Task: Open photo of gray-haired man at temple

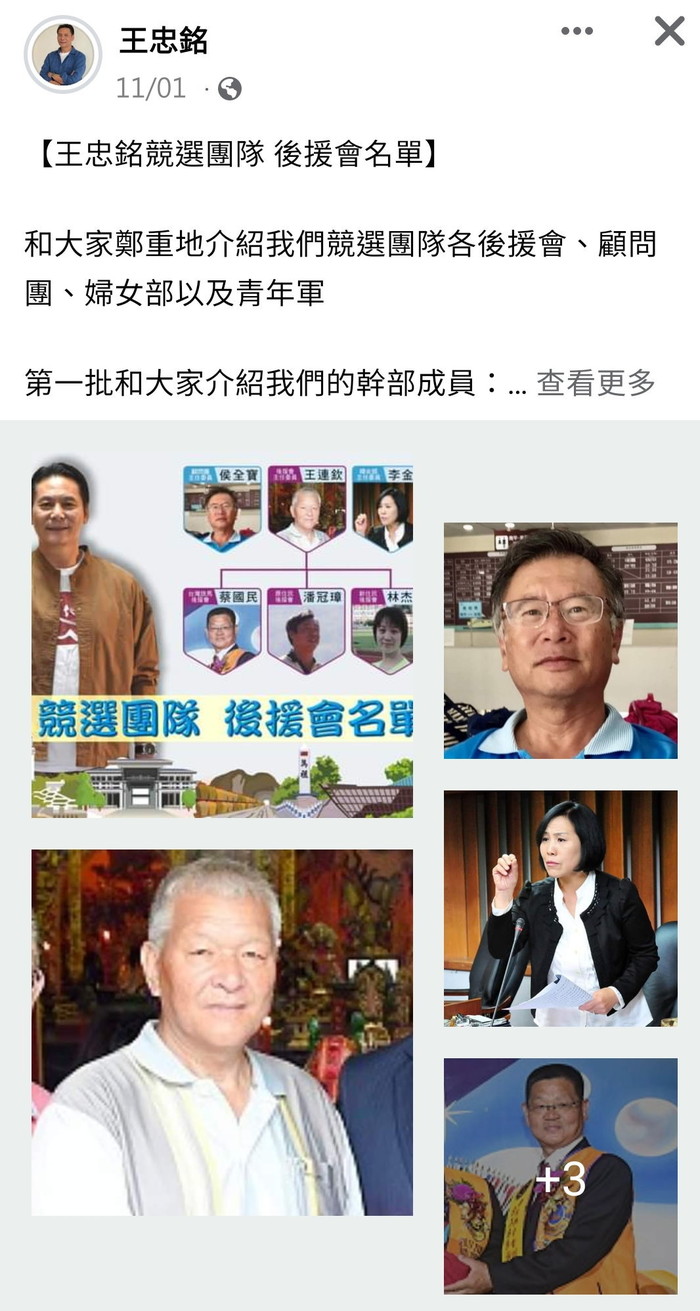Action: point(222,1032)
